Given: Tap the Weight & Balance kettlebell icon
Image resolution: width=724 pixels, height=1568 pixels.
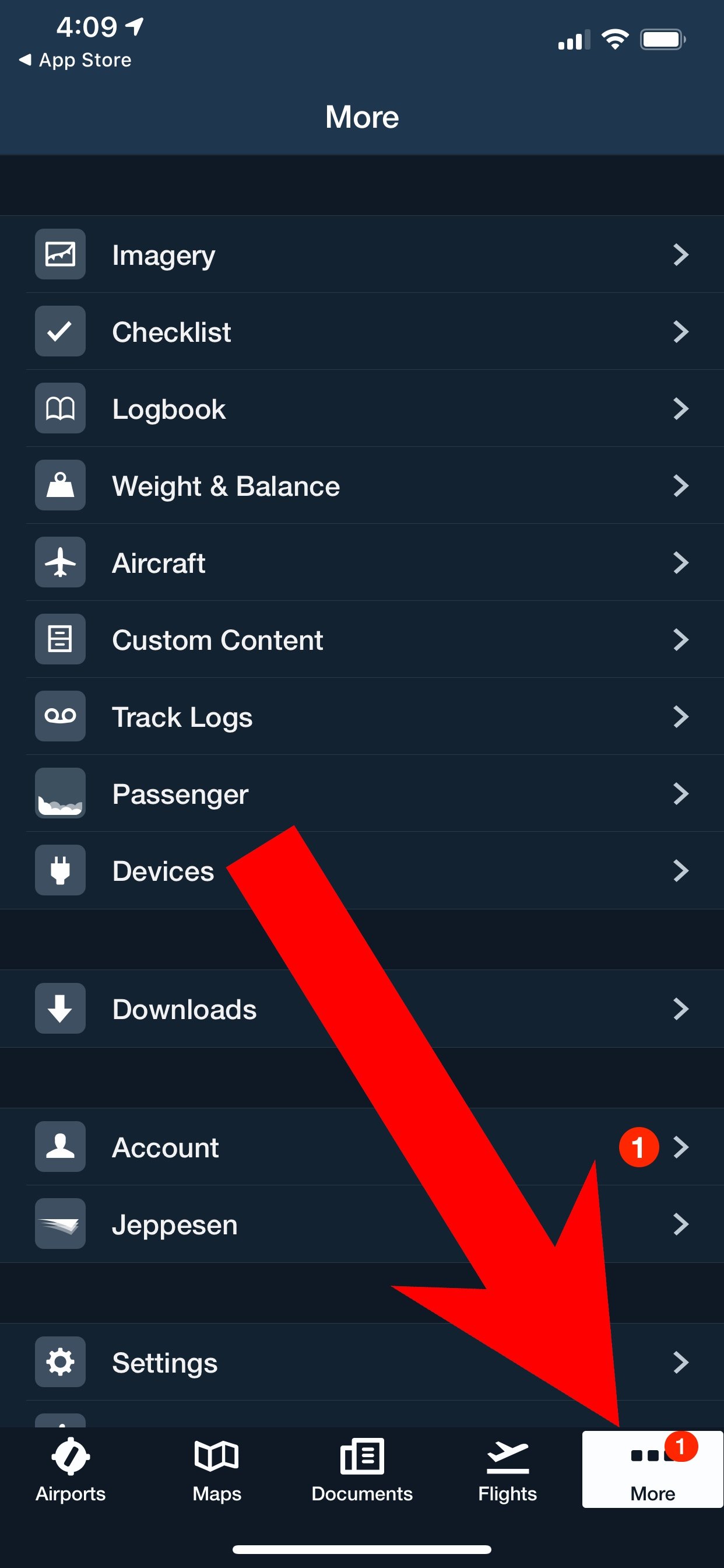Looking at the screenshot, I should [59, 485].
